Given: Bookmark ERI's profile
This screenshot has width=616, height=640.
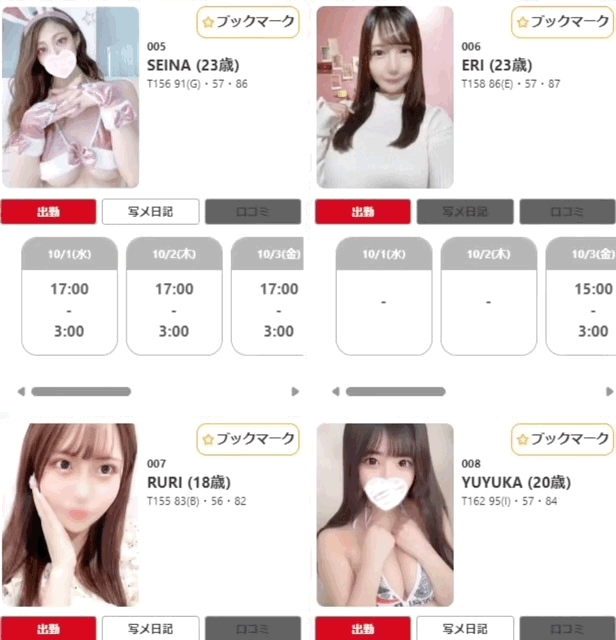Looking at the screenshot, I should [x=563, y=22].
